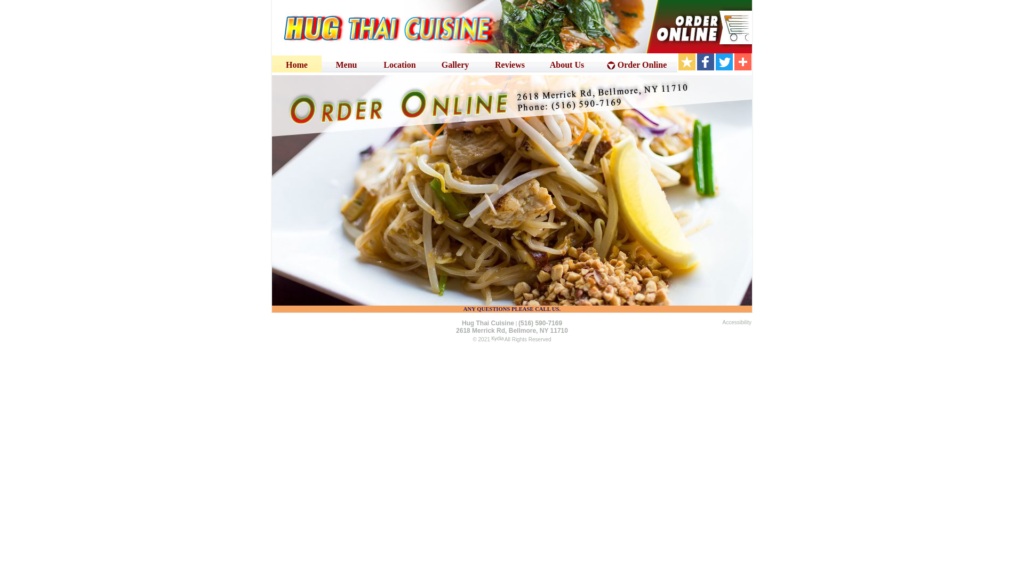Share on Twitter
This screenshot has height=576, width=1024.
point(724,62)
